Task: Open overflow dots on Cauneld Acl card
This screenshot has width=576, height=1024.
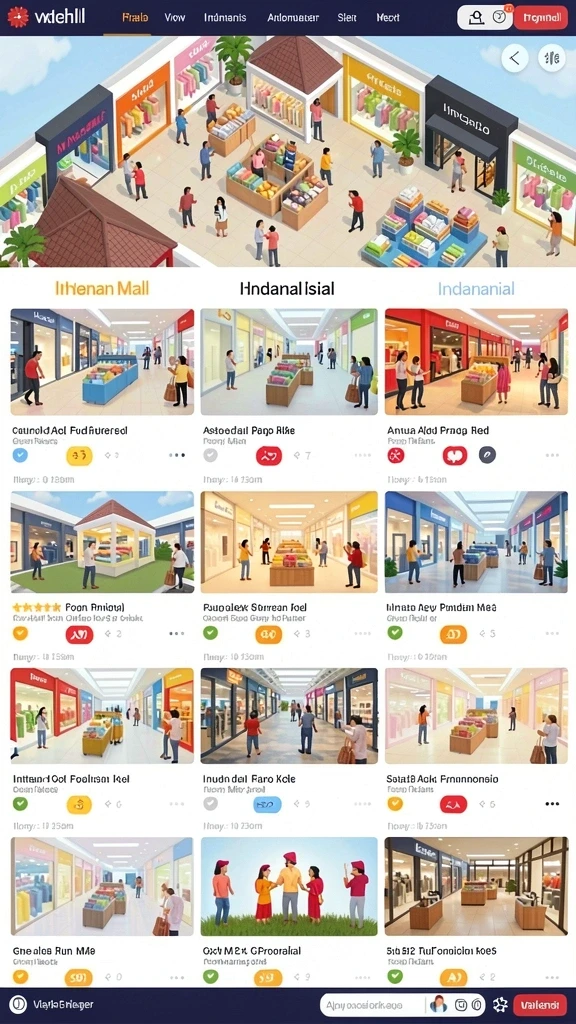Action: [x=177, y=455]
